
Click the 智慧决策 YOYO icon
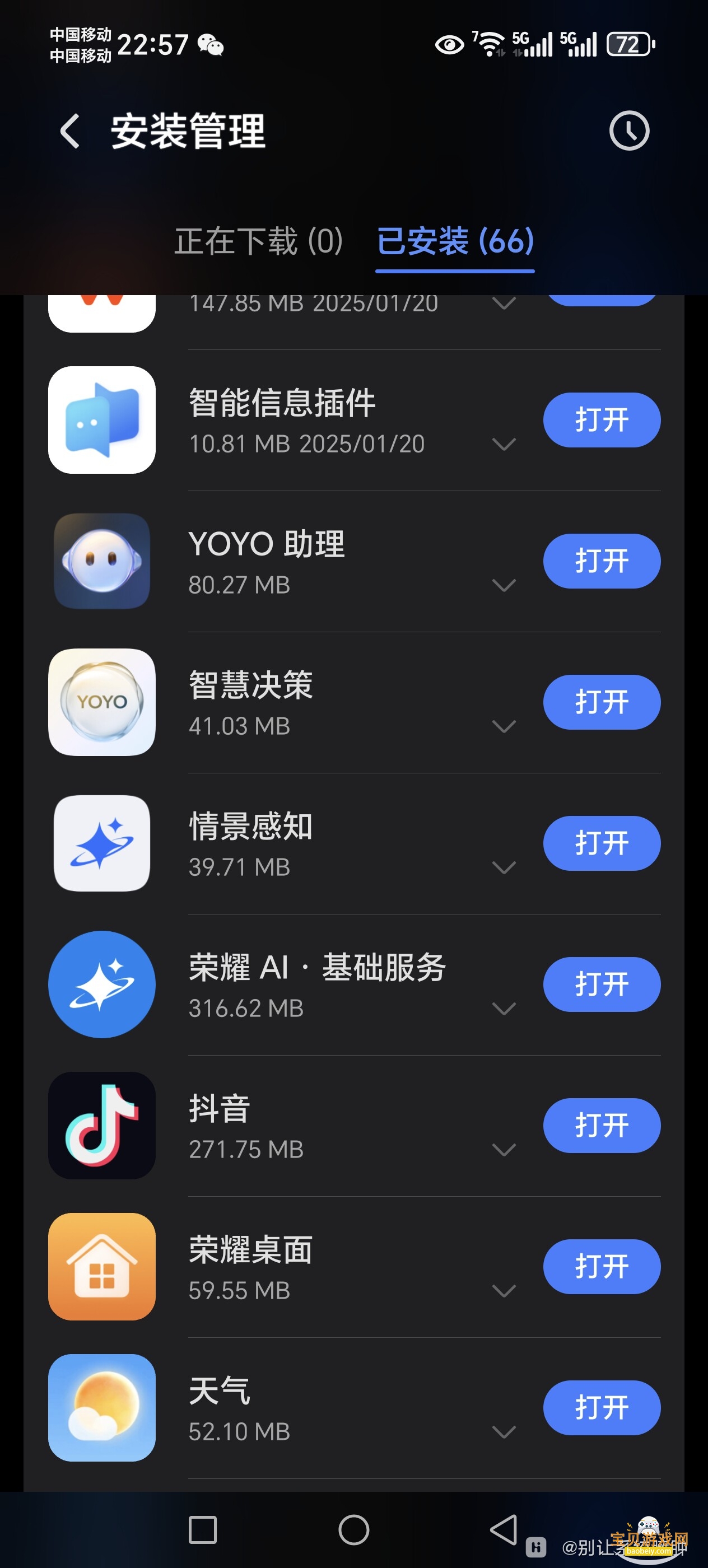pyautogui.click(x=101, y=702)
